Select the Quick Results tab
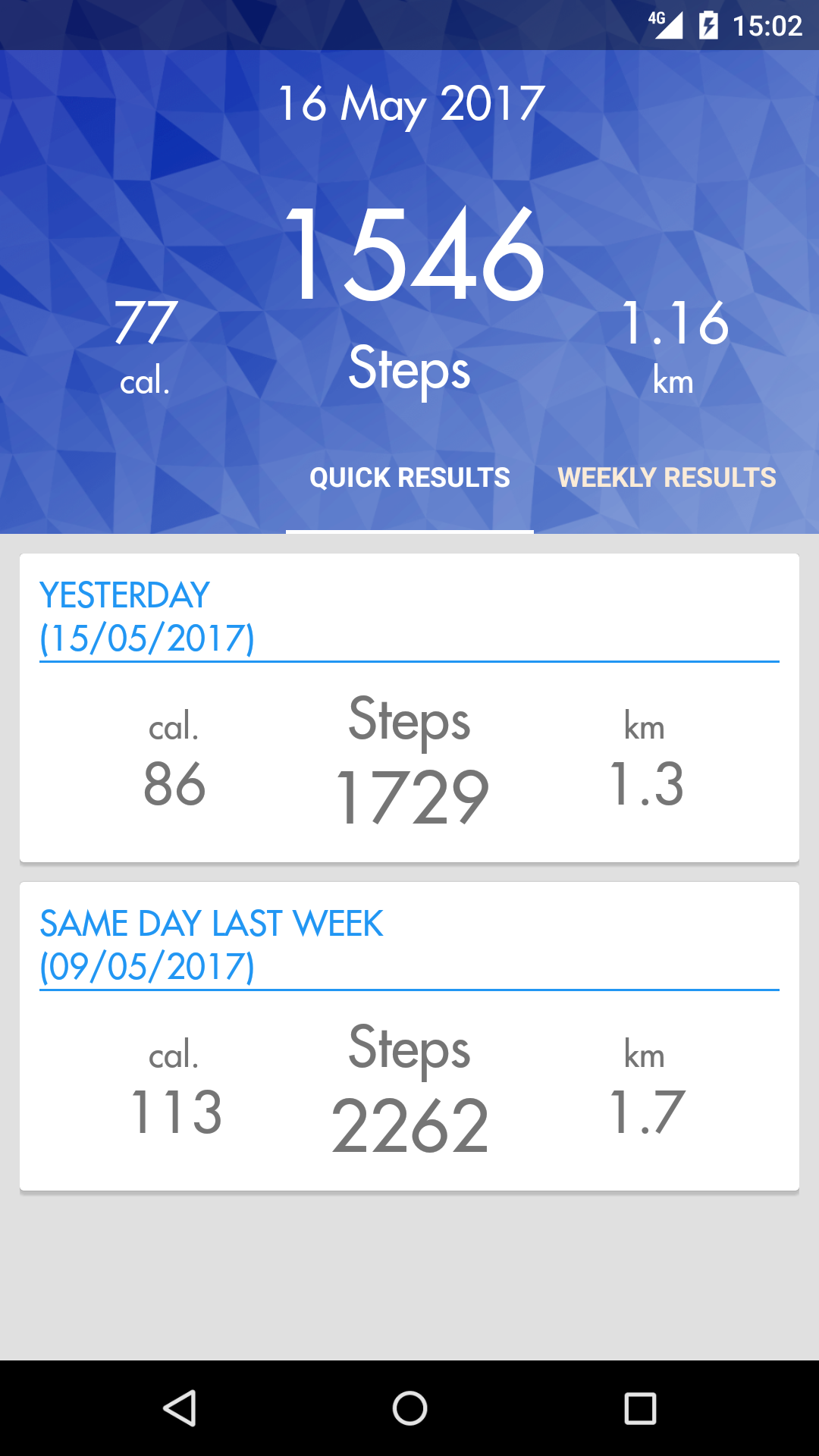Viewport: 819px width, 1456px height. click(x=409, y=478)
